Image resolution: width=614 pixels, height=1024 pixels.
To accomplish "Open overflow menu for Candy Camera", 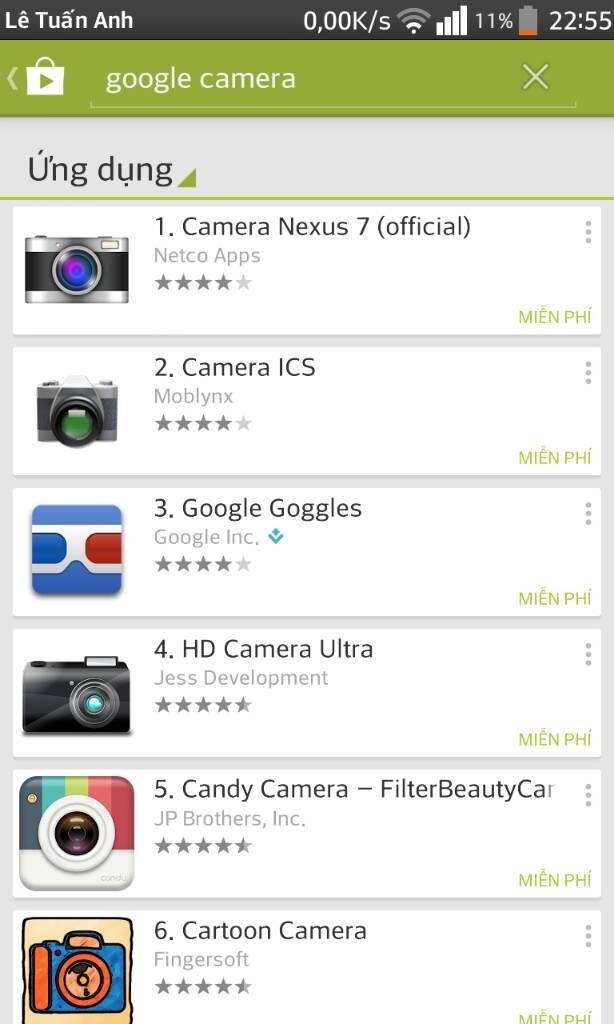I will point(588,795).
